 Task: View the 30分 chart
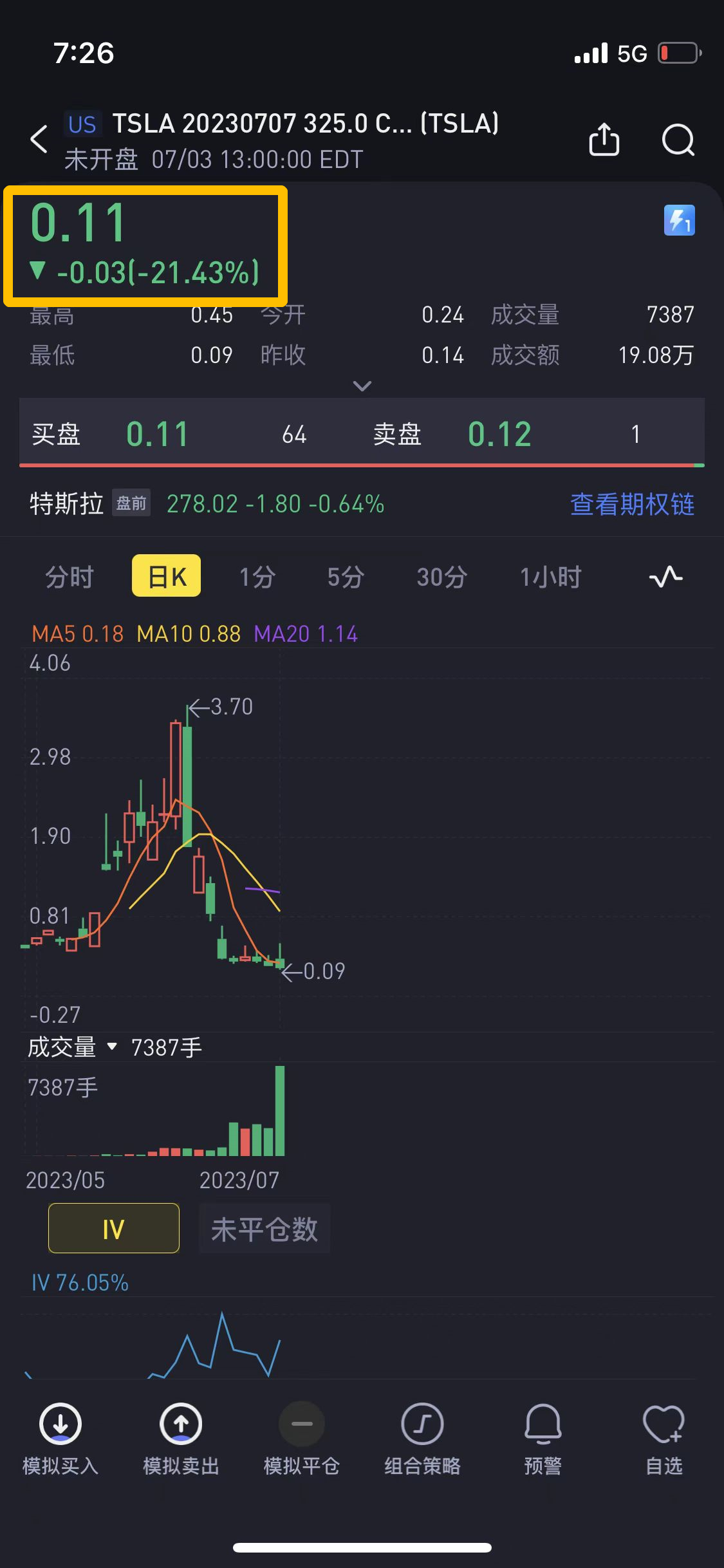coord(441,577)
